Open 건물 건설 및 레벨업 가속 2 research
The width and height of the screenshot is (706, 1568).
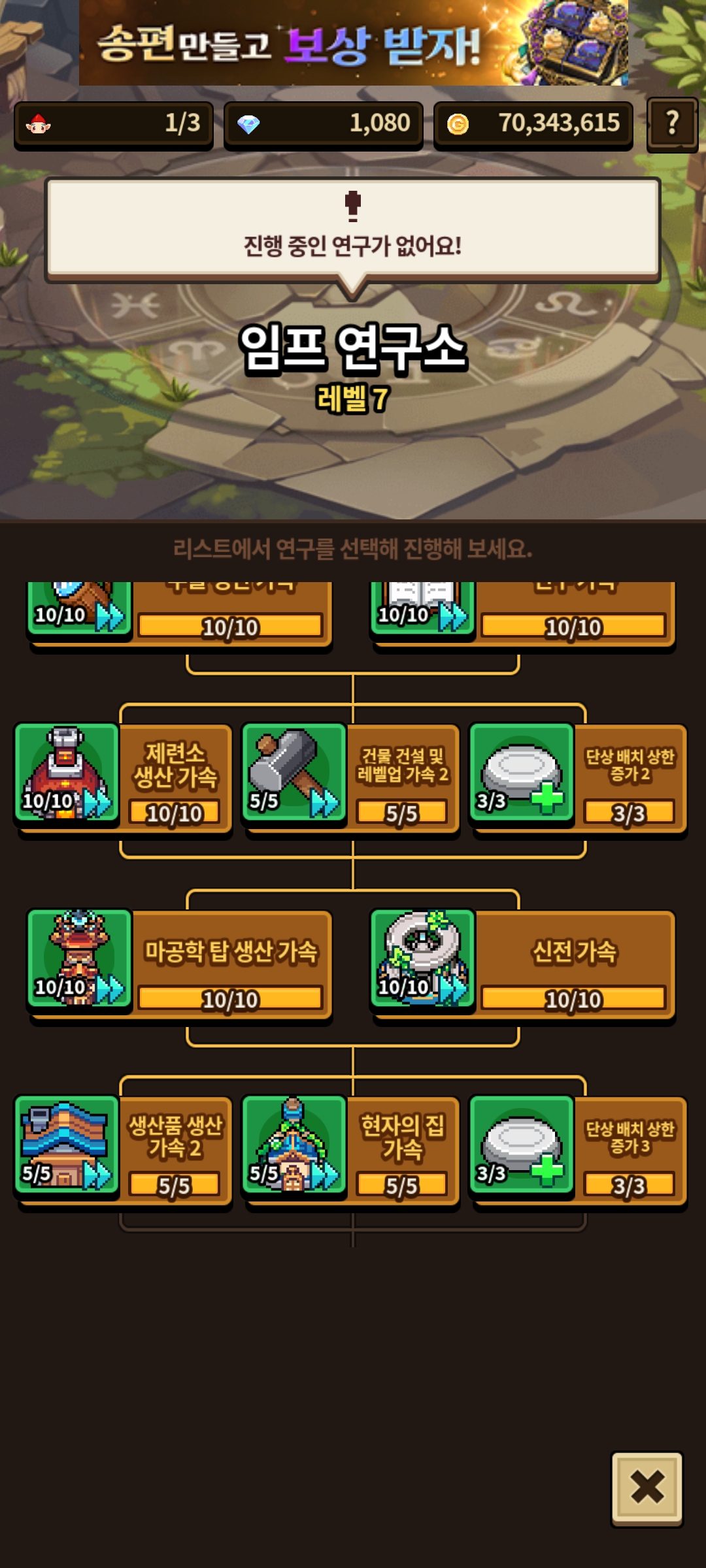pyautogui.click(x=350, y=777)
